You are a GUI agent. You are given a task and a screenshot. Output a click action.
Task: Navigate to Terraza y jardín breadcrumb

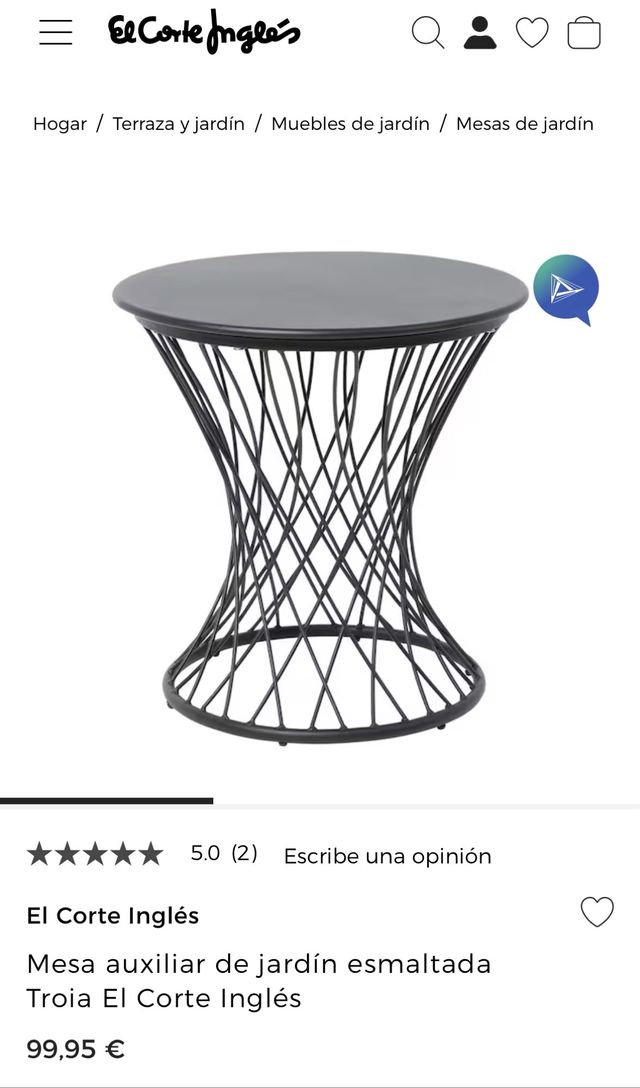click(178, 124)
